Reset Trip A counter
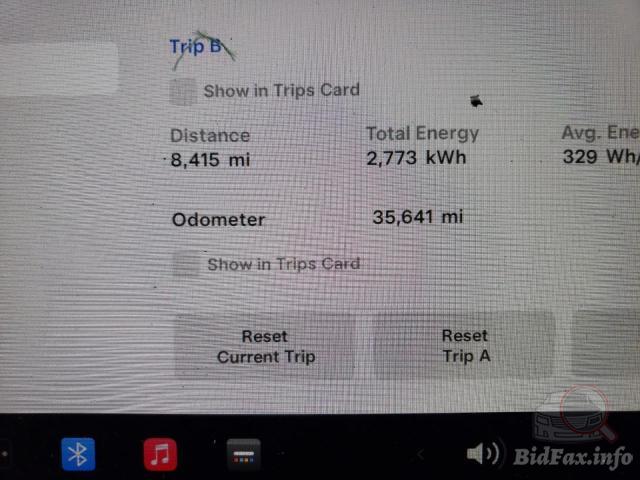The height and width of the screenshot is (480, 640). pyautogui.click(x=465, y=346)
